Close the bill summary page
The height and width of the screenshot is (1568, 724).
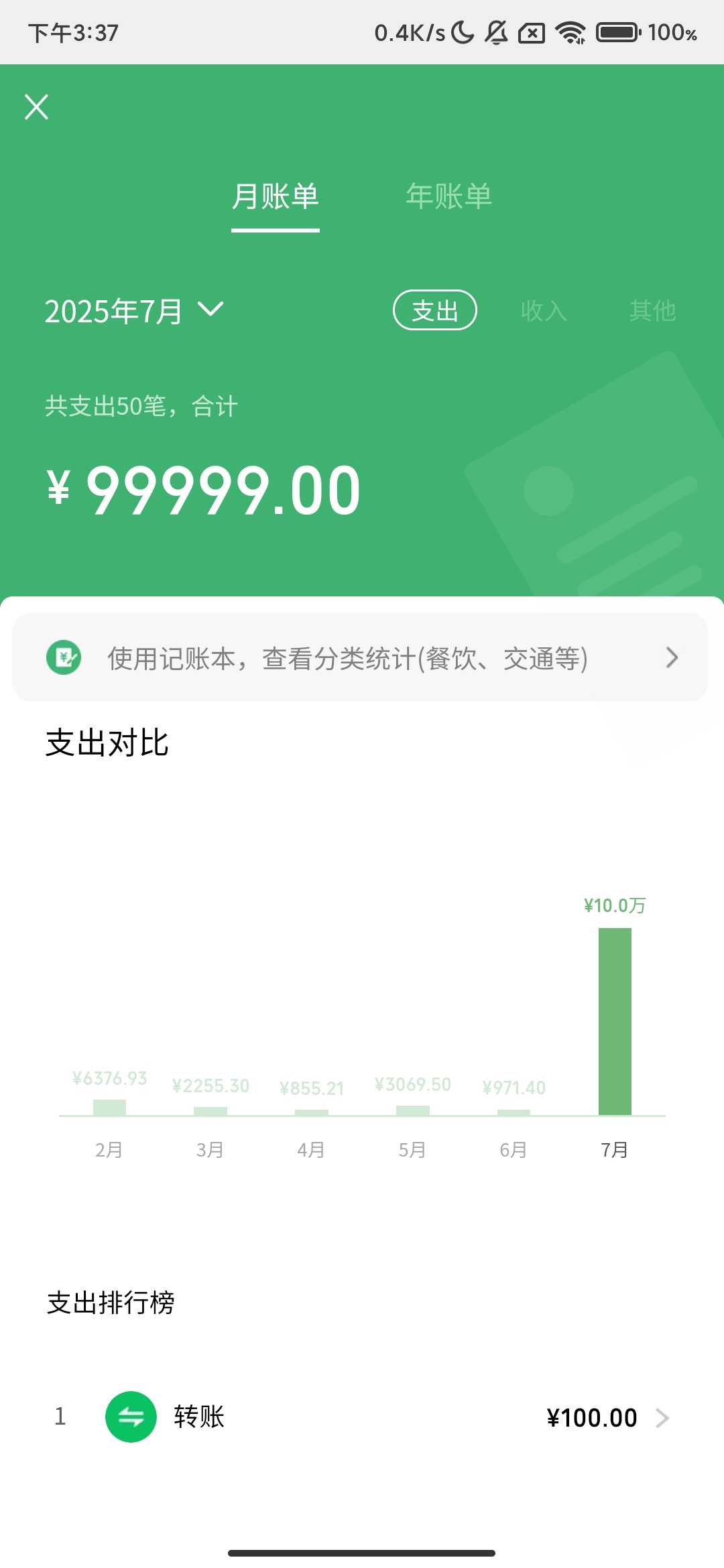click(x=37, y=107)
